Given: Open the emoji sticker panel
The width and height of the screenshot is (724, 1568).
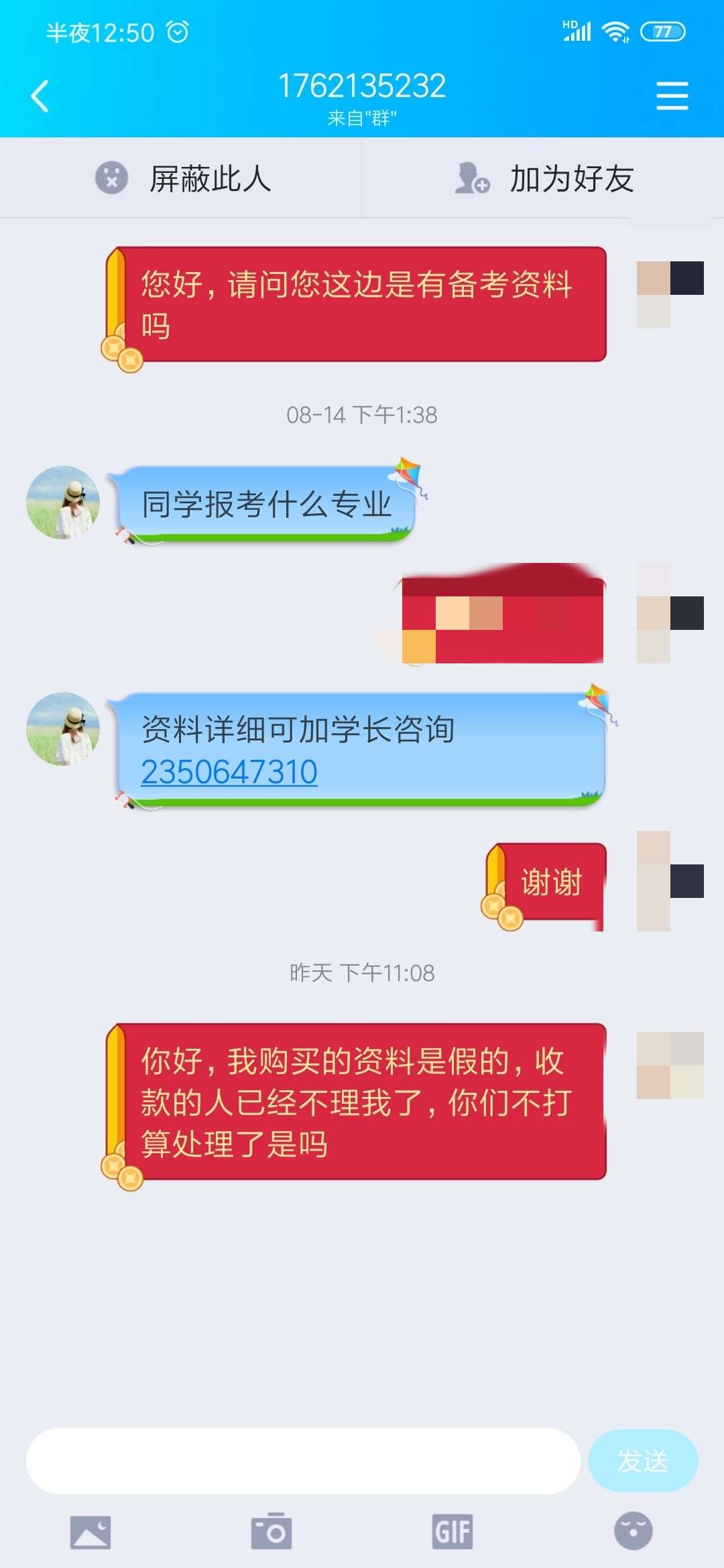Looking at the screenshot, I should pos(633,1532).
